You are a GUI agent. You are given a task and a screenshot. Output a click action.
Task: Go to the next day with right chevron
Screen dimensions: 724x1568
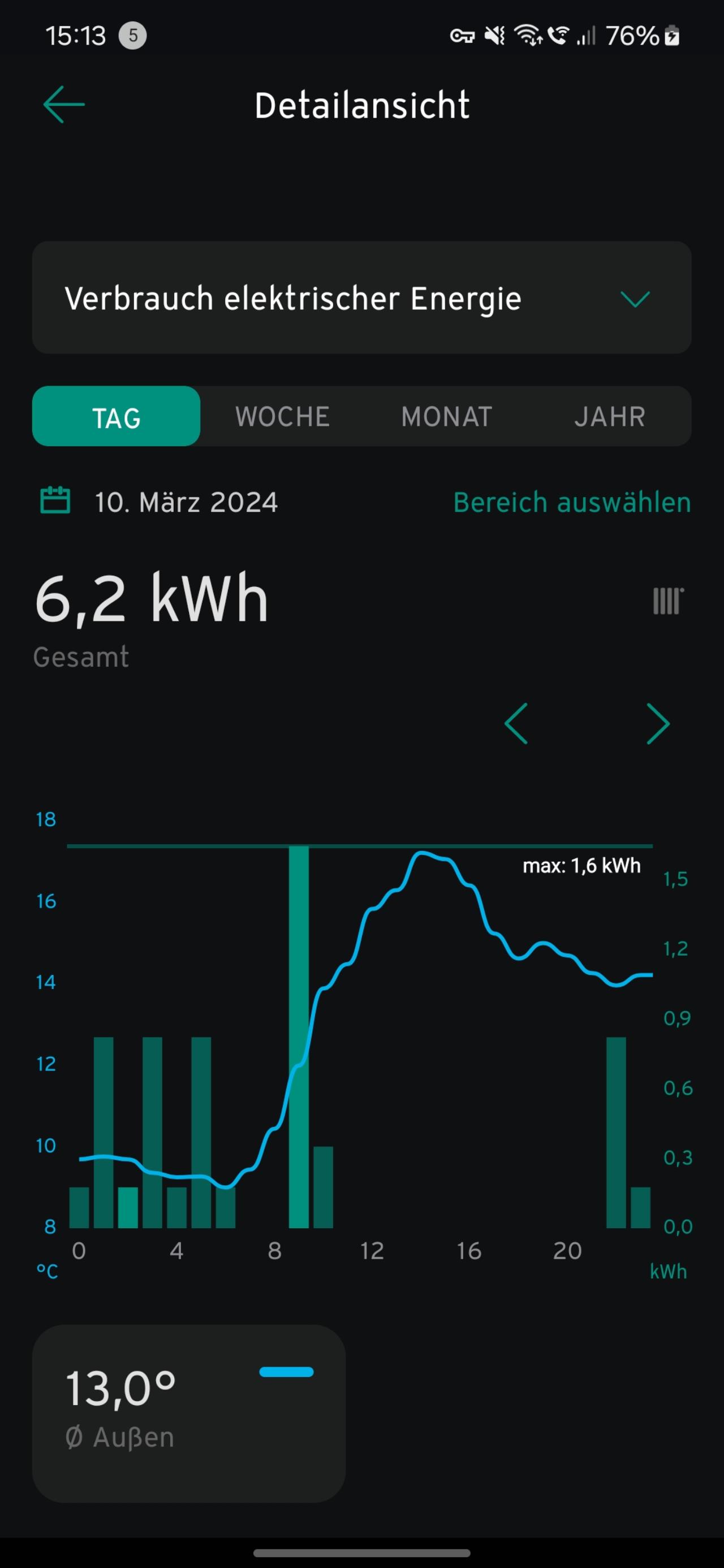tap(658, 724)
